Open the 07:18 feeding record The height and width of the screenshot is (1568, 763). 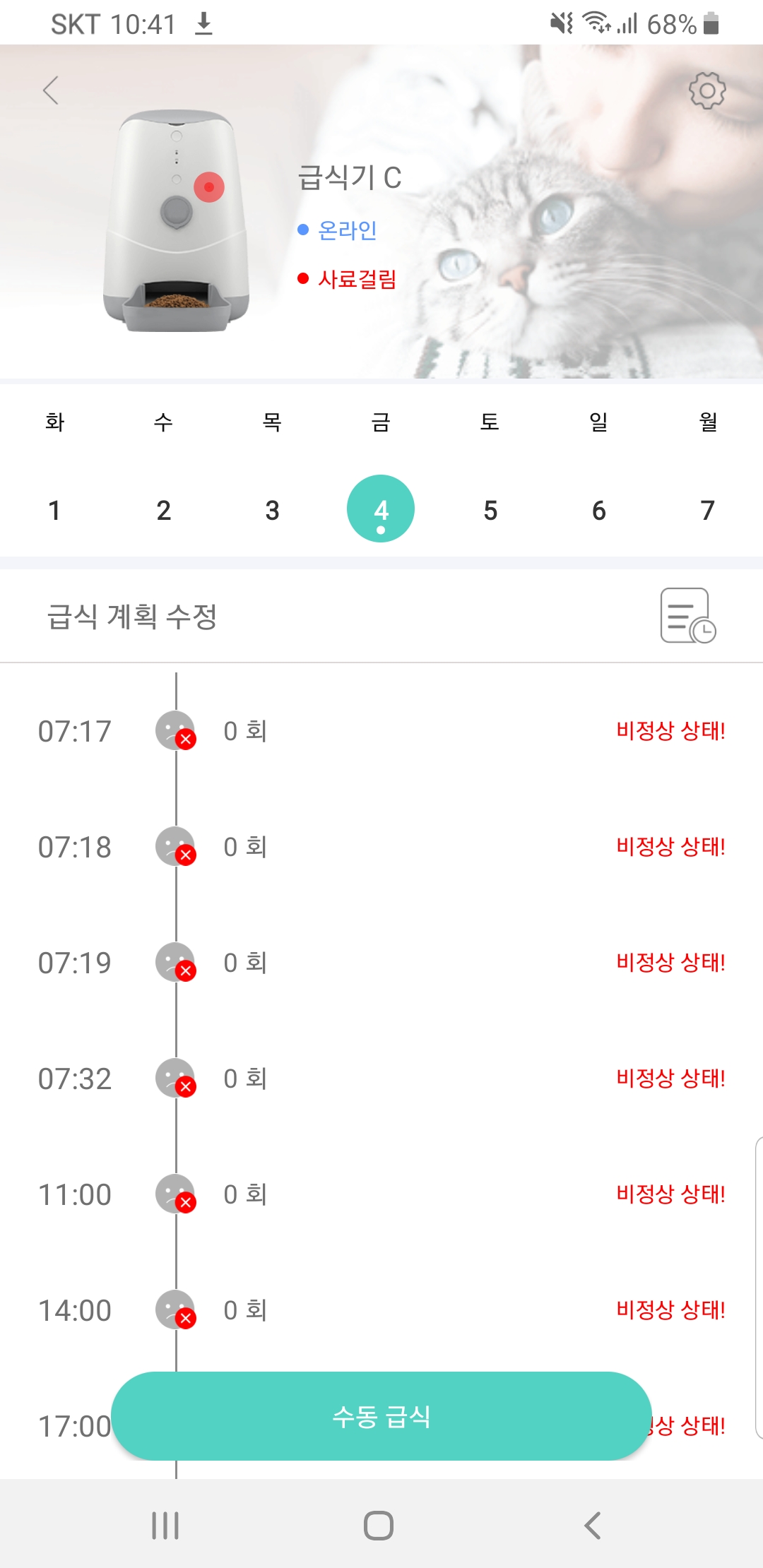tap(381, 847)
